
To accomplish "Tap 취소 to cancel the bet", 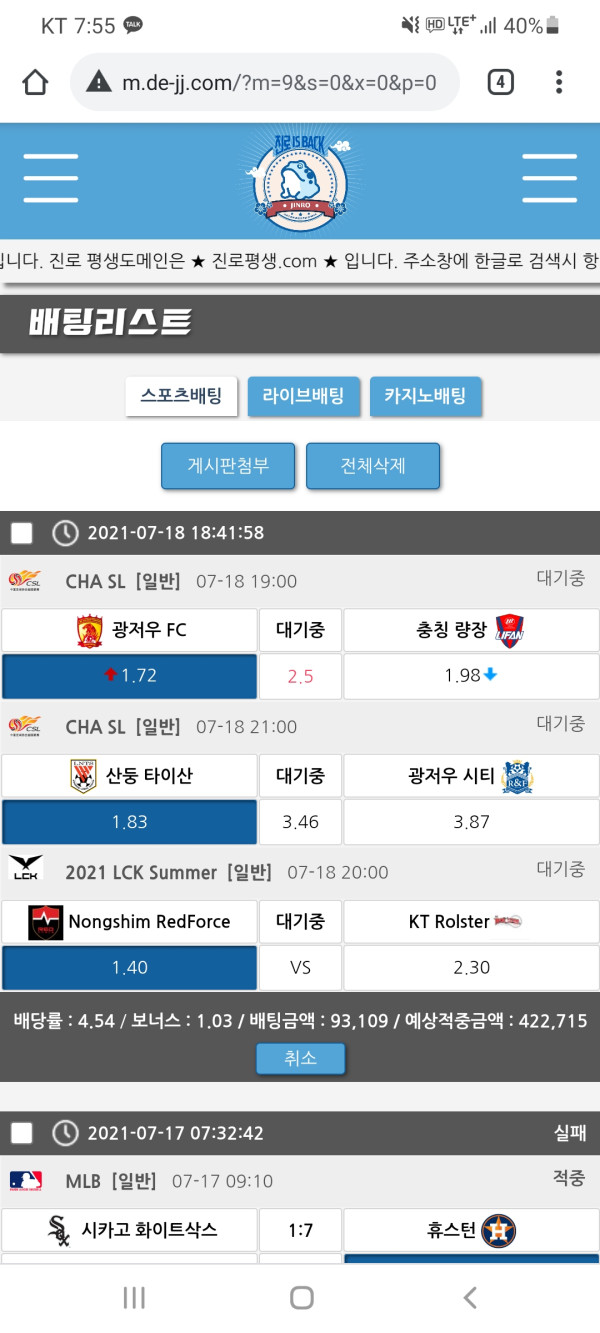I will 300,1058.
